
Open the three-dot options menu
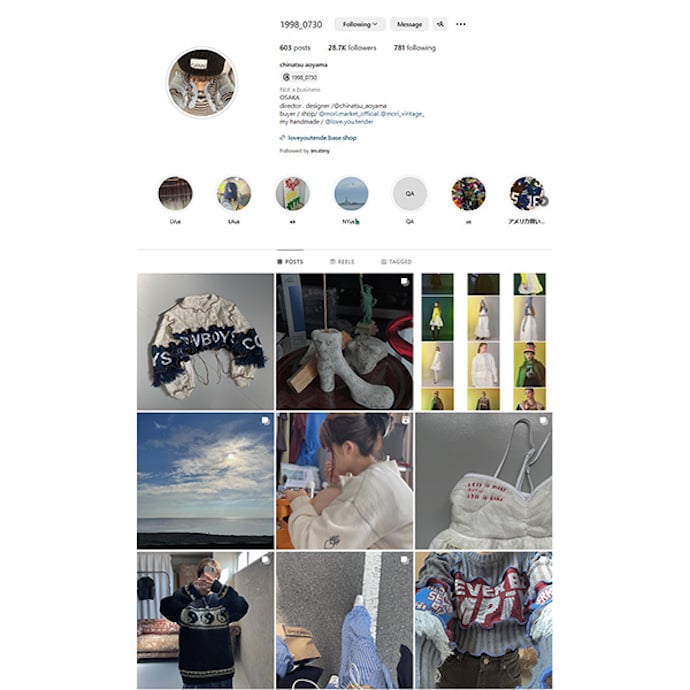[461, 24]
